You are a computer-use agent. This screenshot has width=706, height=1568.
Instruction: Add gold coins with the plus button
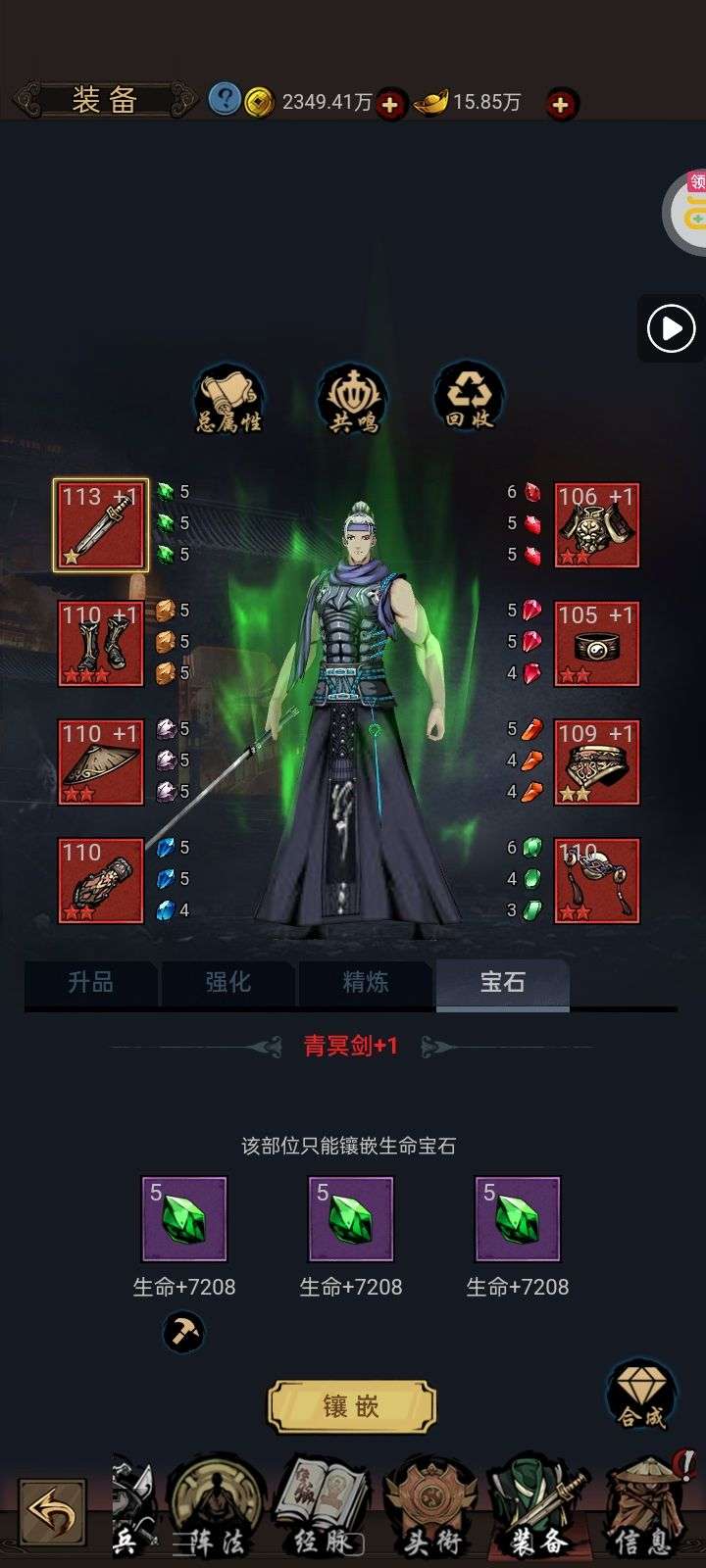tap(390, 104)
